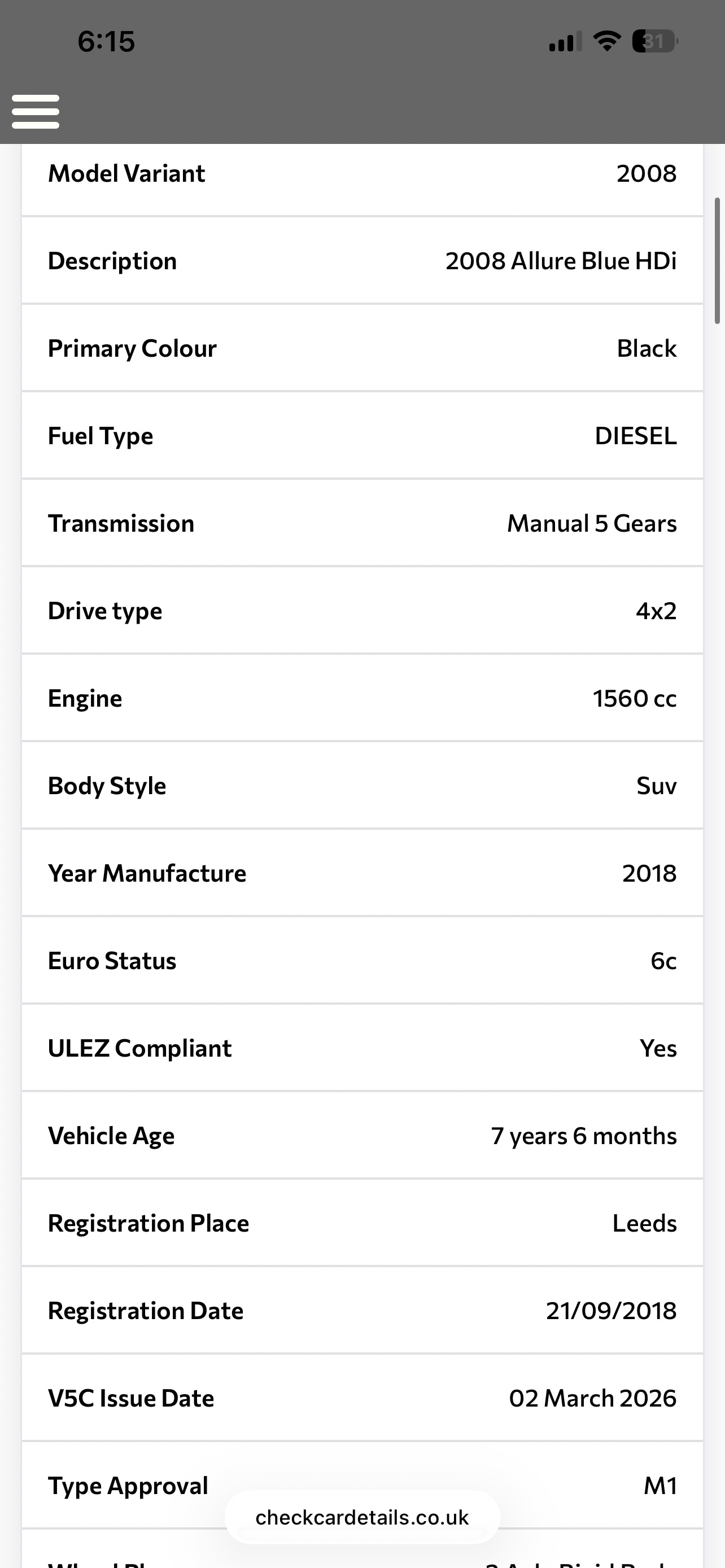Select the Registration Place Leeds row
Screen dimensions: 725x1568
362,1223
